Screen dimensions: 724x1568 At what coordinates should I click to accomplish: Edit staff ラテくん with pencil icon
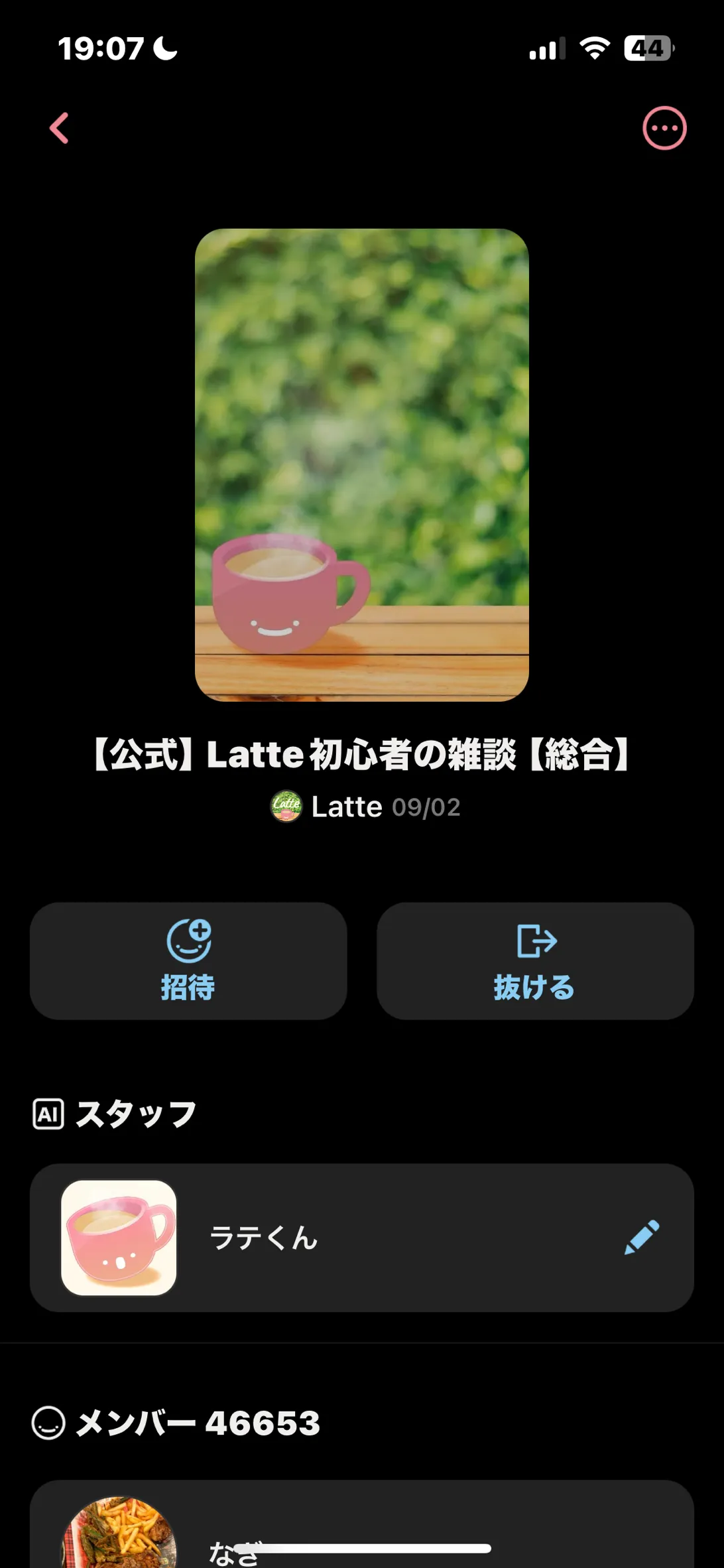642,1237
